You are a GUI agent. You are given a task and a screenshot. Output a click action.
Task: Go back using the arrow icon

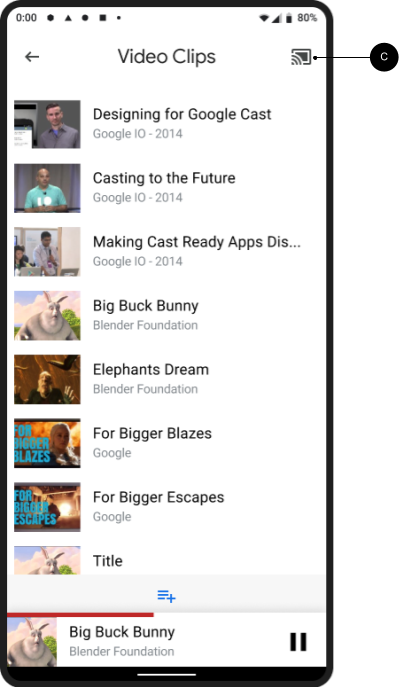click(x=32, y=57)
